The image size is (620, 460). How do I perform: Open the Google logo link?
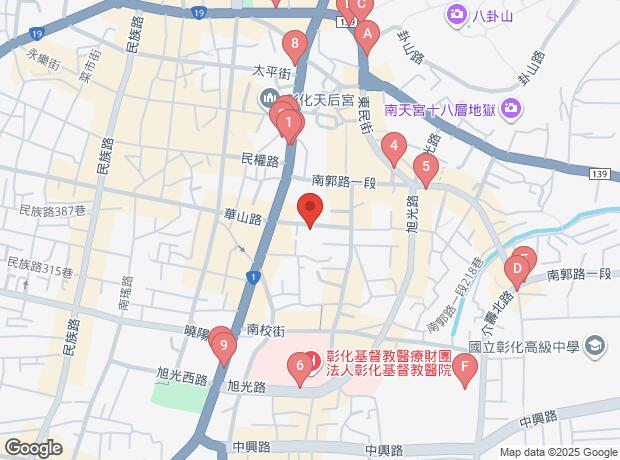(x=33, y=448)
